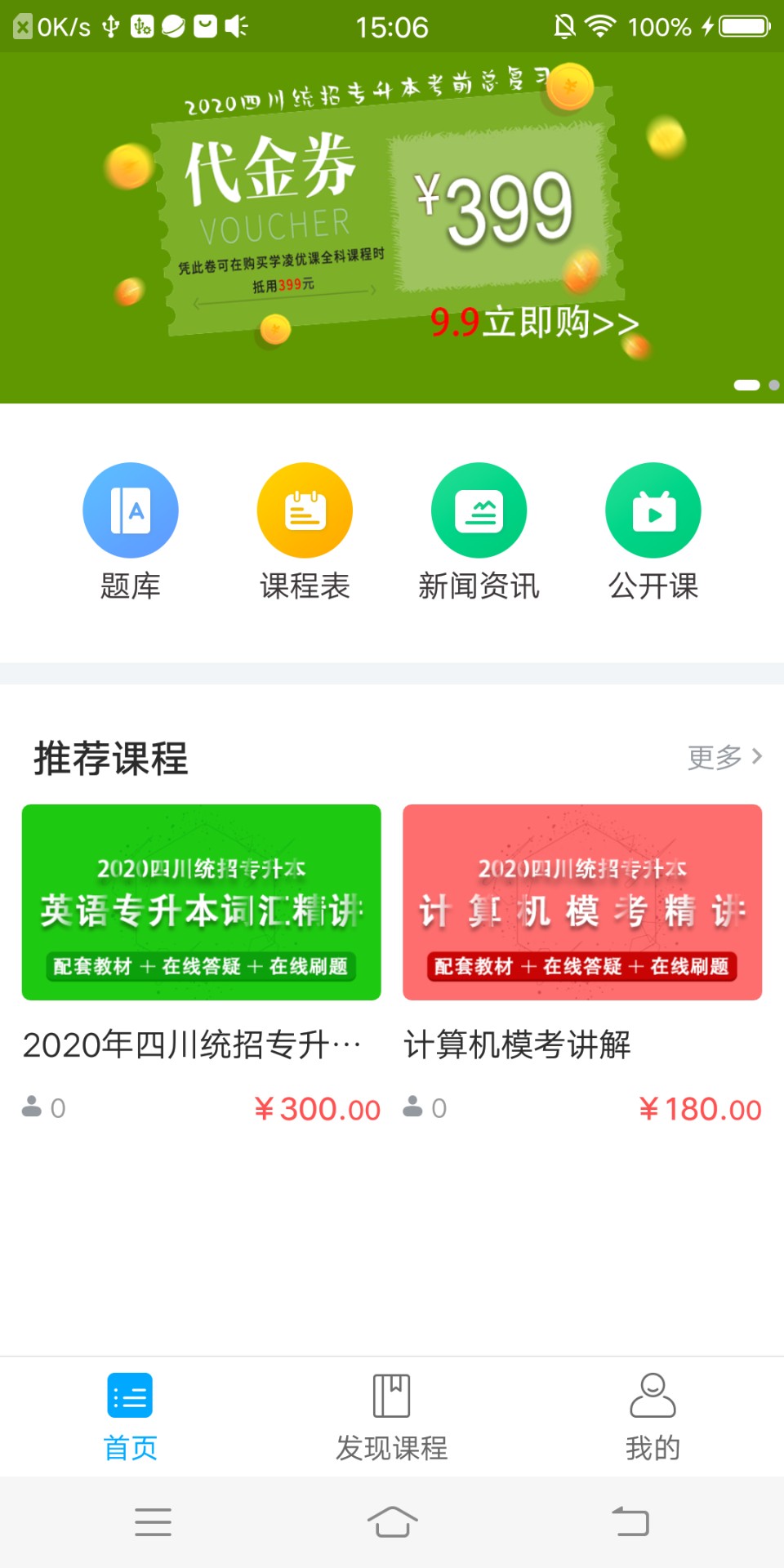Tap the speaker icon in the status bar

point(235,25)
